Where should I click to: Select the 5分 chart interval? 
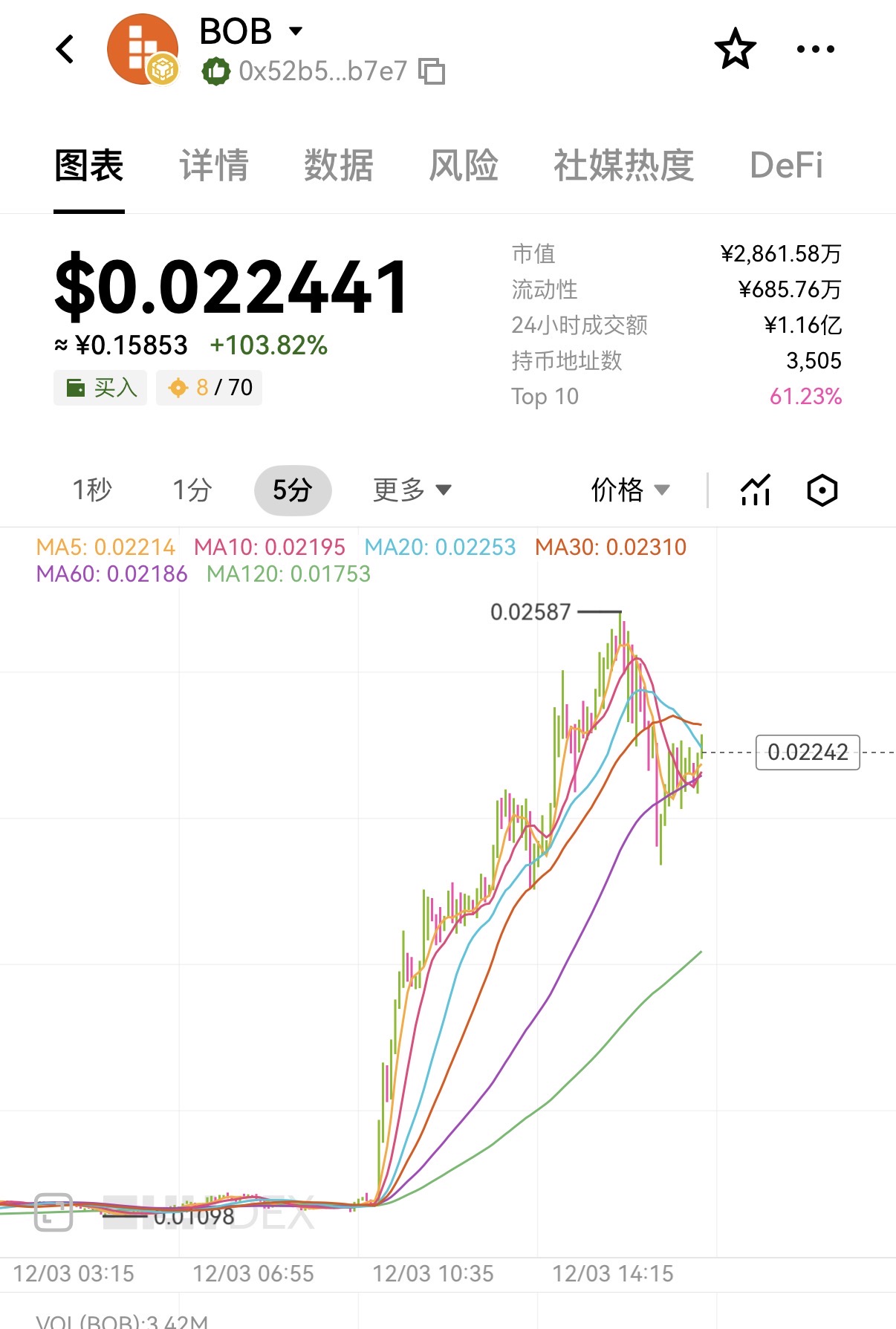pos(292,490)
